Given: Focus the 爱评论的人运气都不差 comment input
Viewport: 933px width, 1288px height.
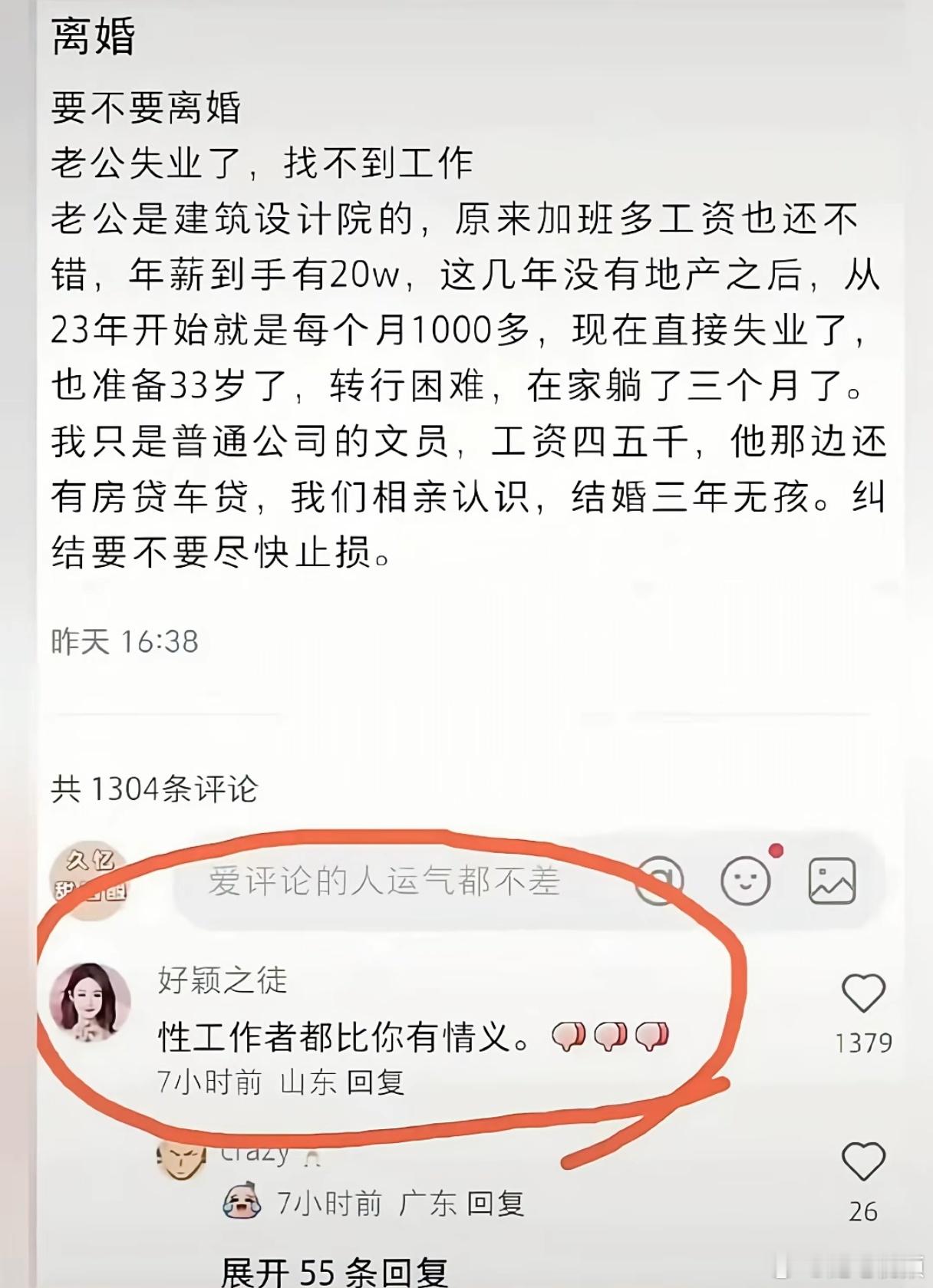Looking at the screenshot, I should click(x=384, y=883).
